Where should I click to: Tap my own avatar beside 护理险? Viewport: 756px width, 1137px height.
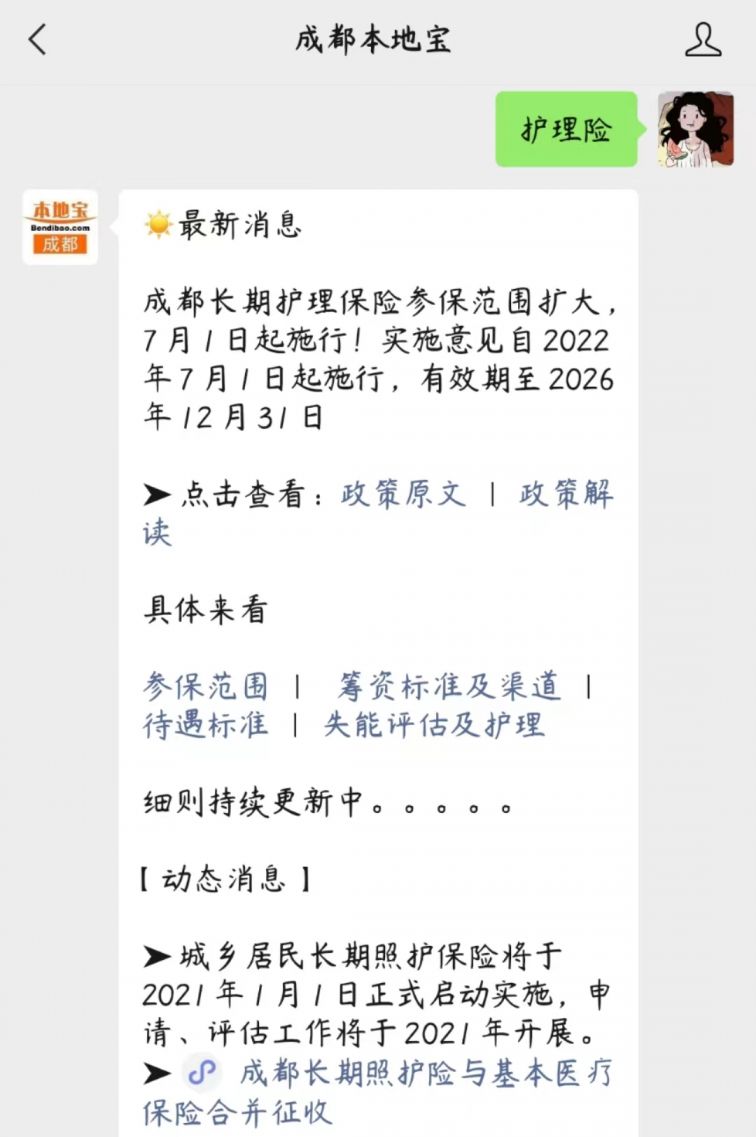tap(695, 129)
